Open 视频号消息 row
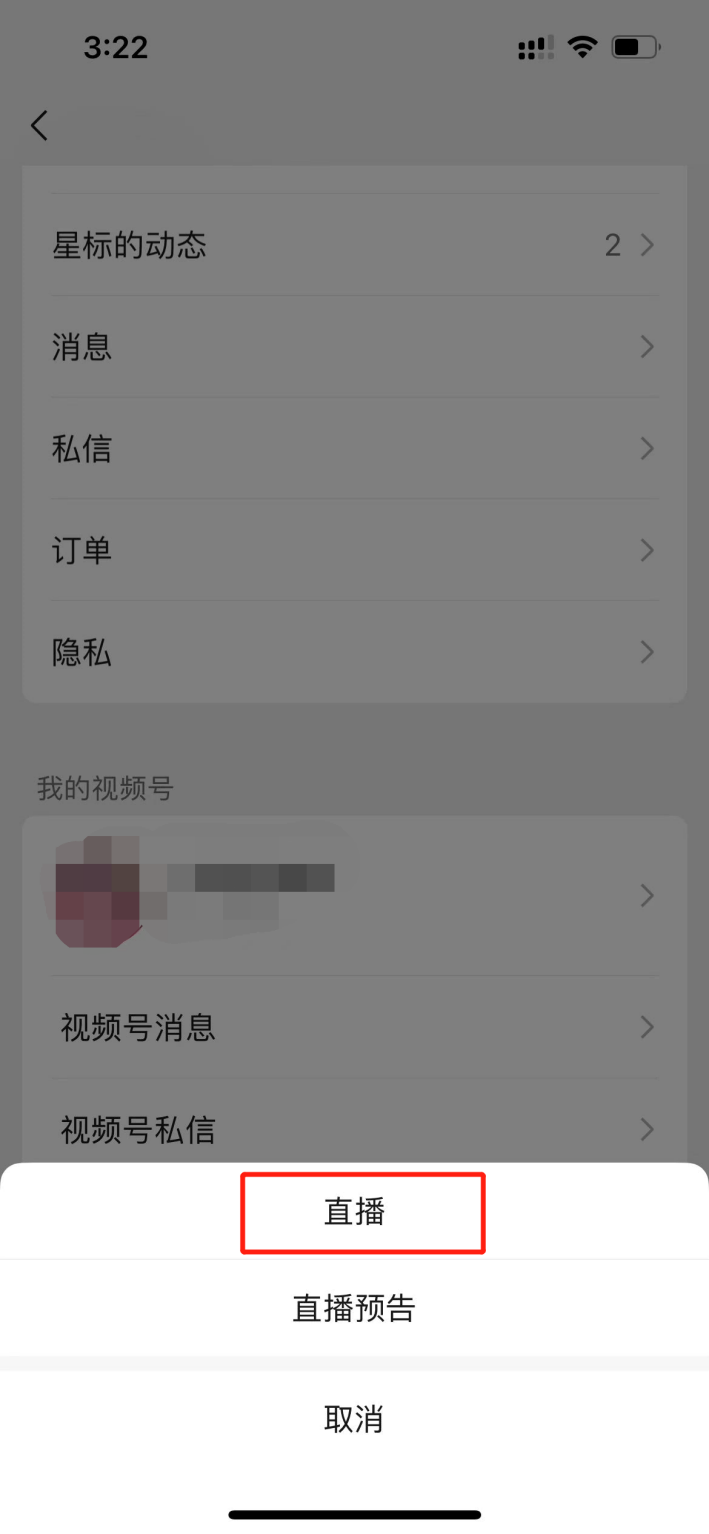709x1534 pixels. click(x=354, y=1027)
